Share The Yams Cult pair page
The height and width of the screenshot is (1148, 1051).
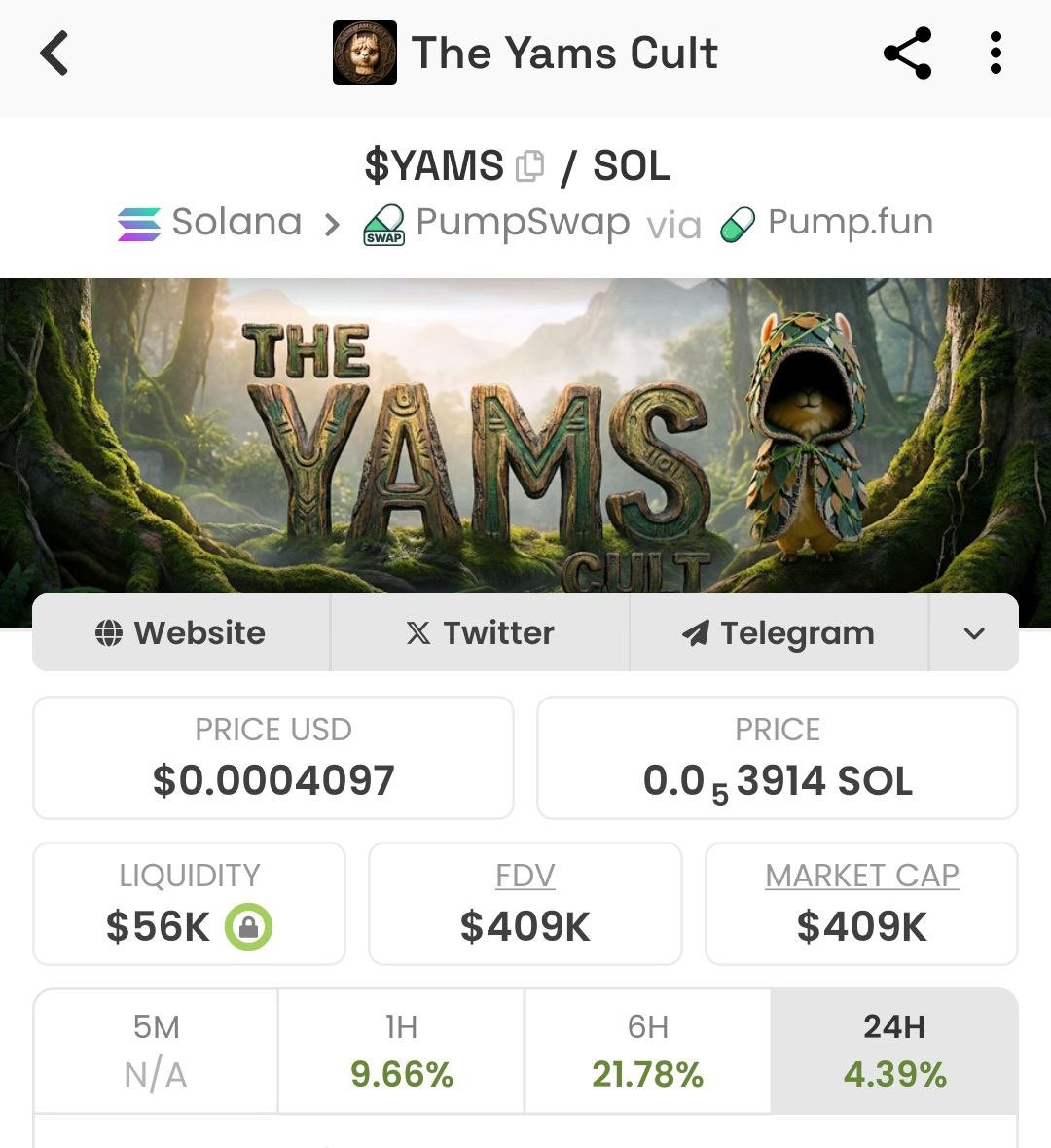(907, 53)
